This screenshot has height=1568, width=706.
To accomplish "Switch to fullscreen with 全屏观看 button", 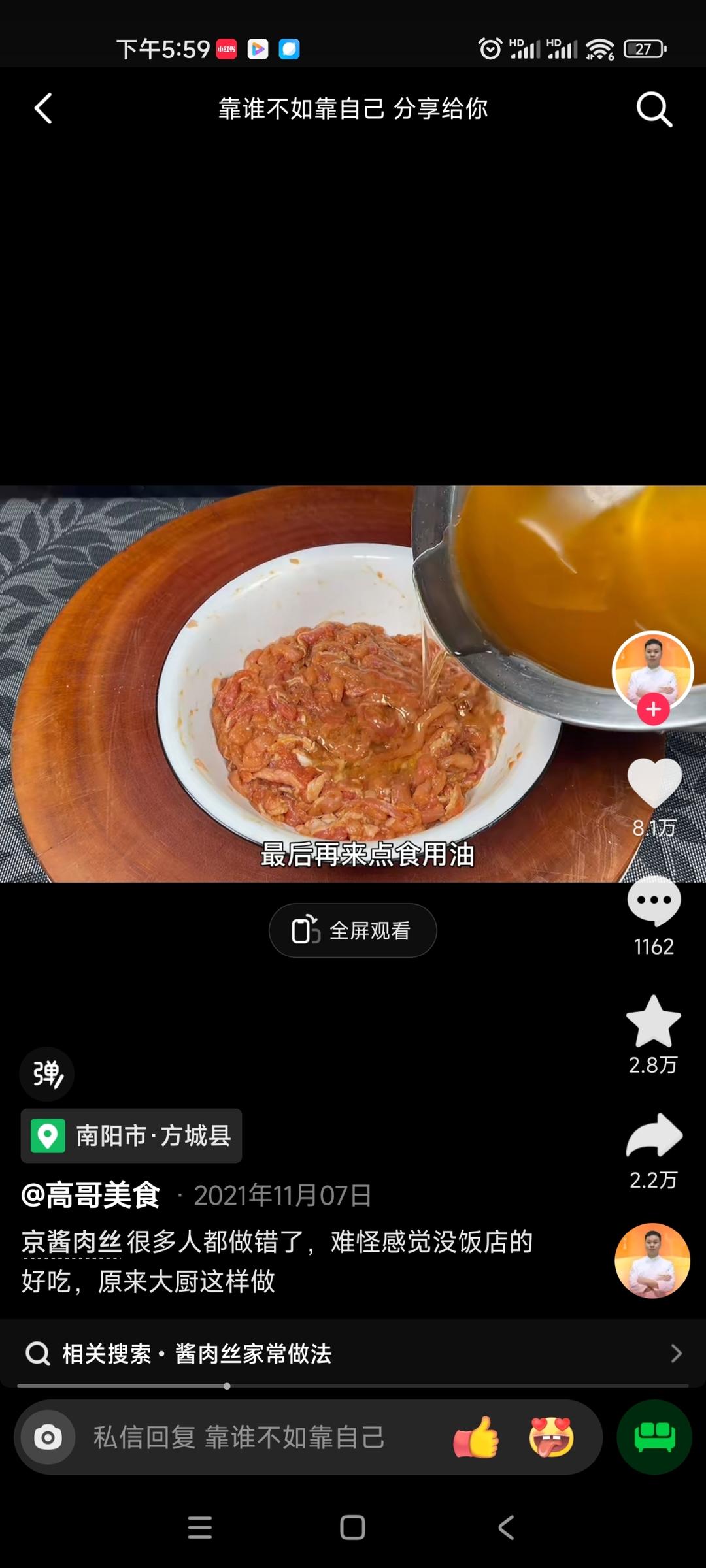I will [x=352, y=930].
